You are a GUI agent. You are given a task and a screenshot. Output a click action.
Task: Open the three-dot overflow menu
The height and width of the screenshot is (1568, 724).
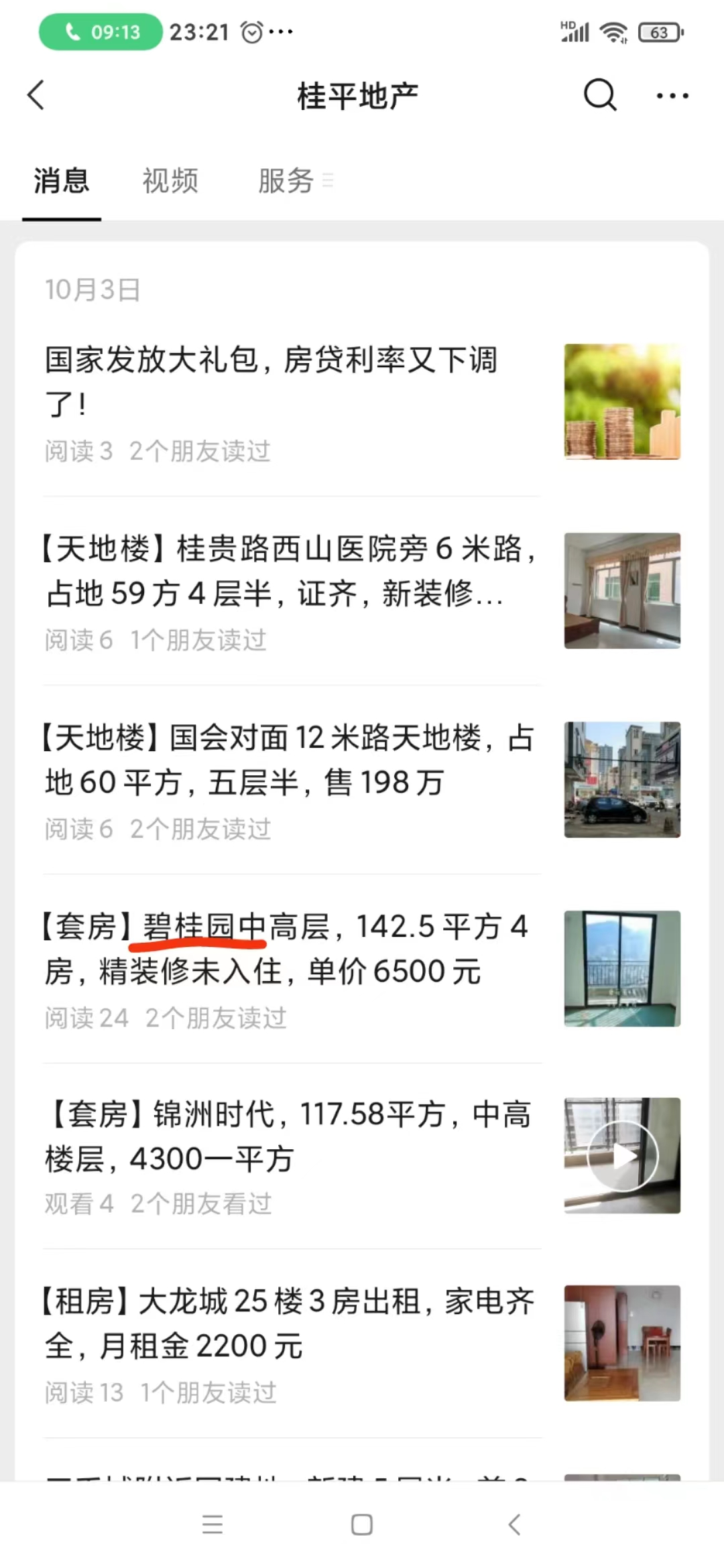point(672,96)
